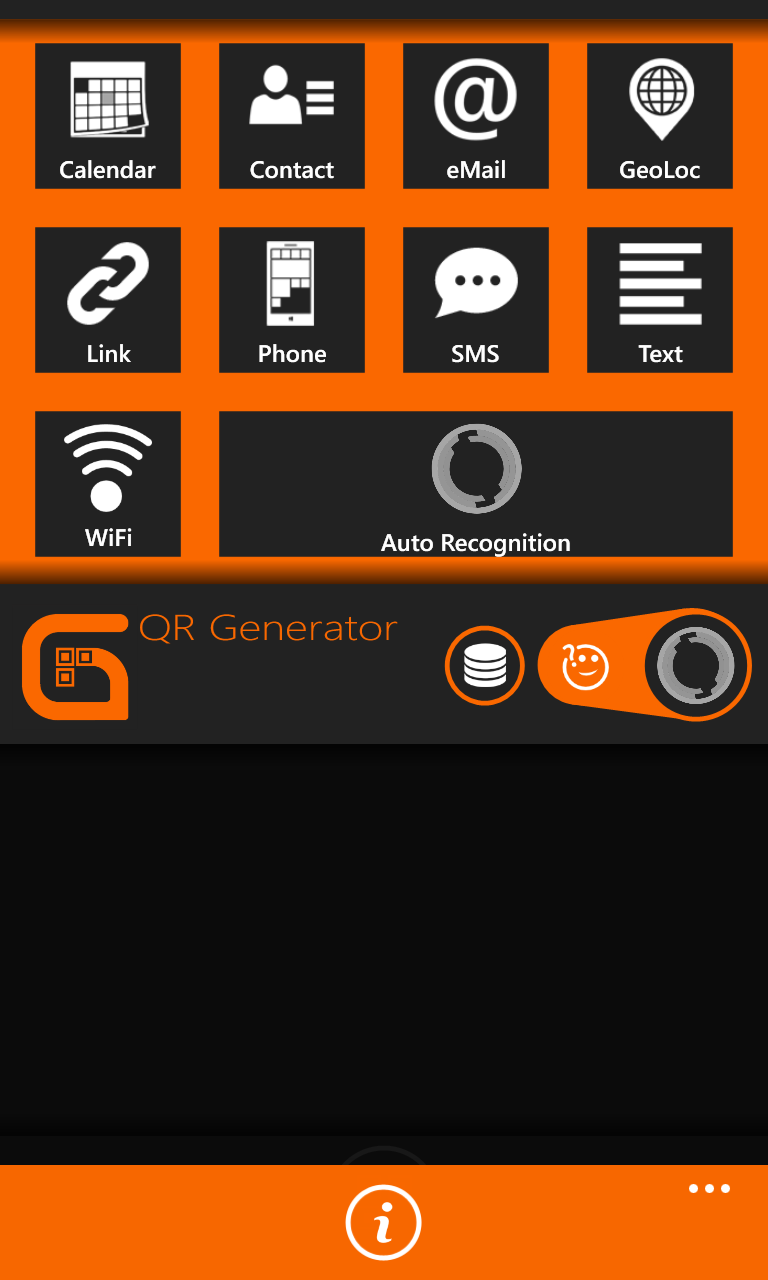Choose the Text tile
This screenshot has width=768, height=1280.
point(660,300)
